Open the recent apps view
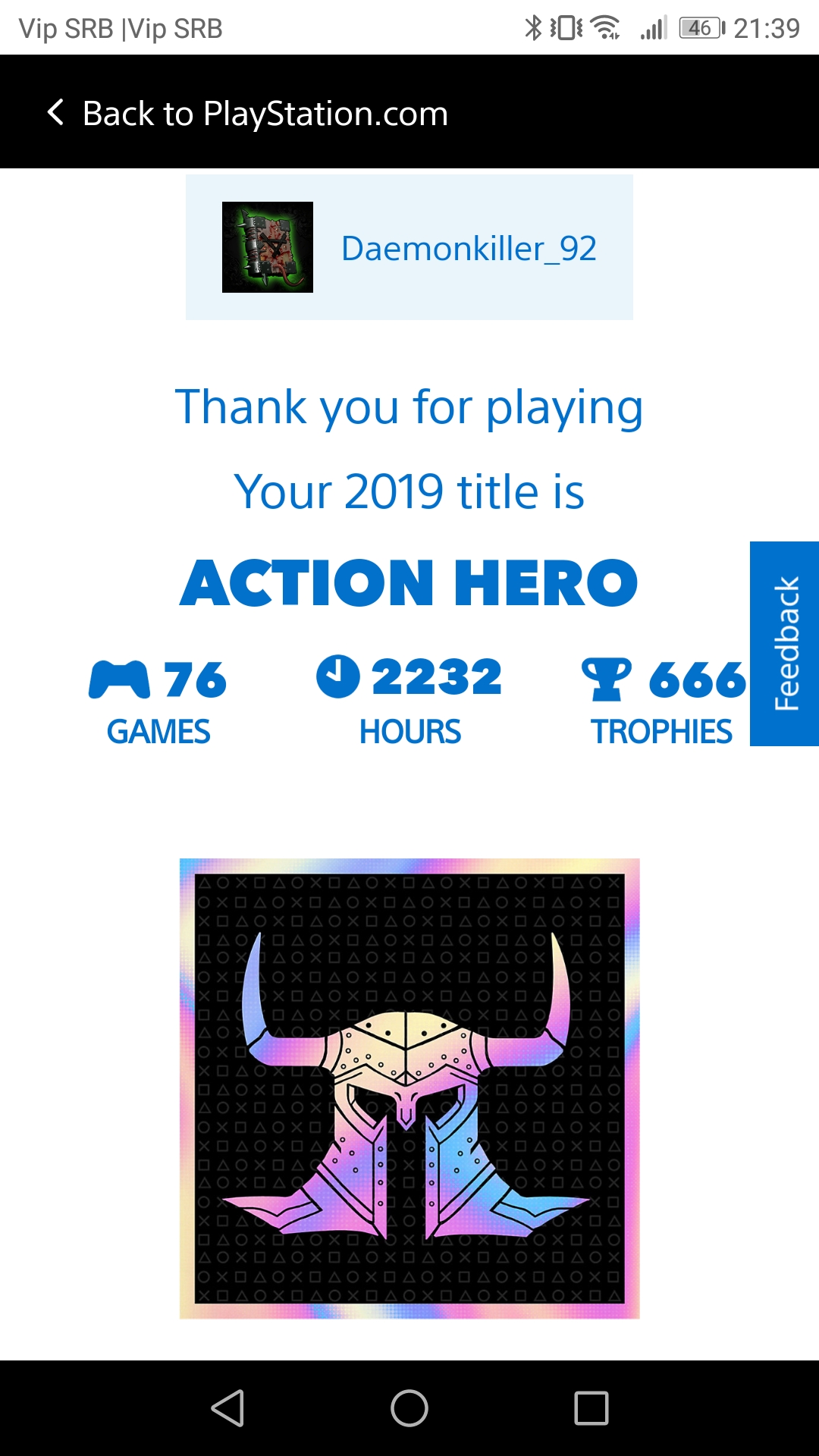819x1456 pixels. pyautogui.click(x=591, y=1408)
